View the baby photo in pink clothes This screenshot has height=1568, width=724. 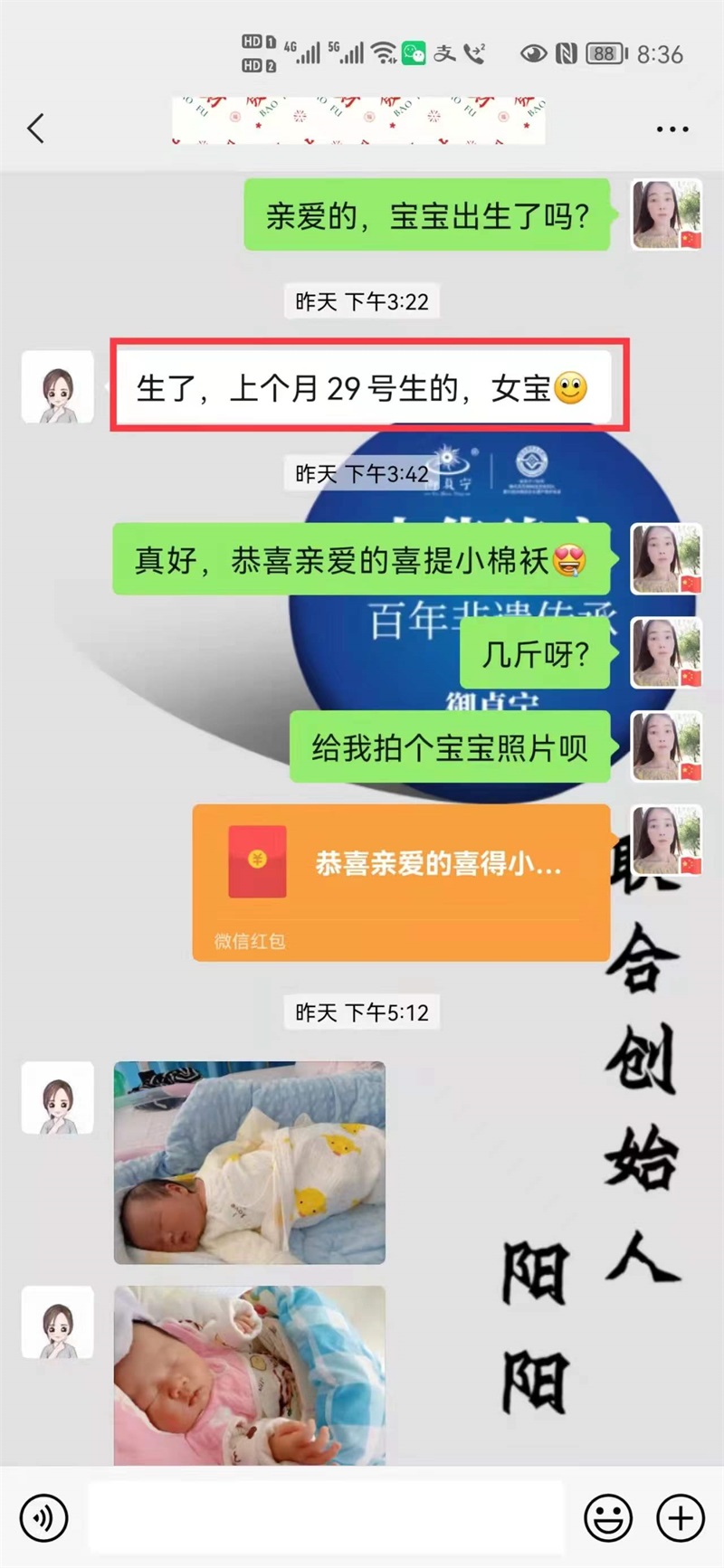[x=249, y=1373]
